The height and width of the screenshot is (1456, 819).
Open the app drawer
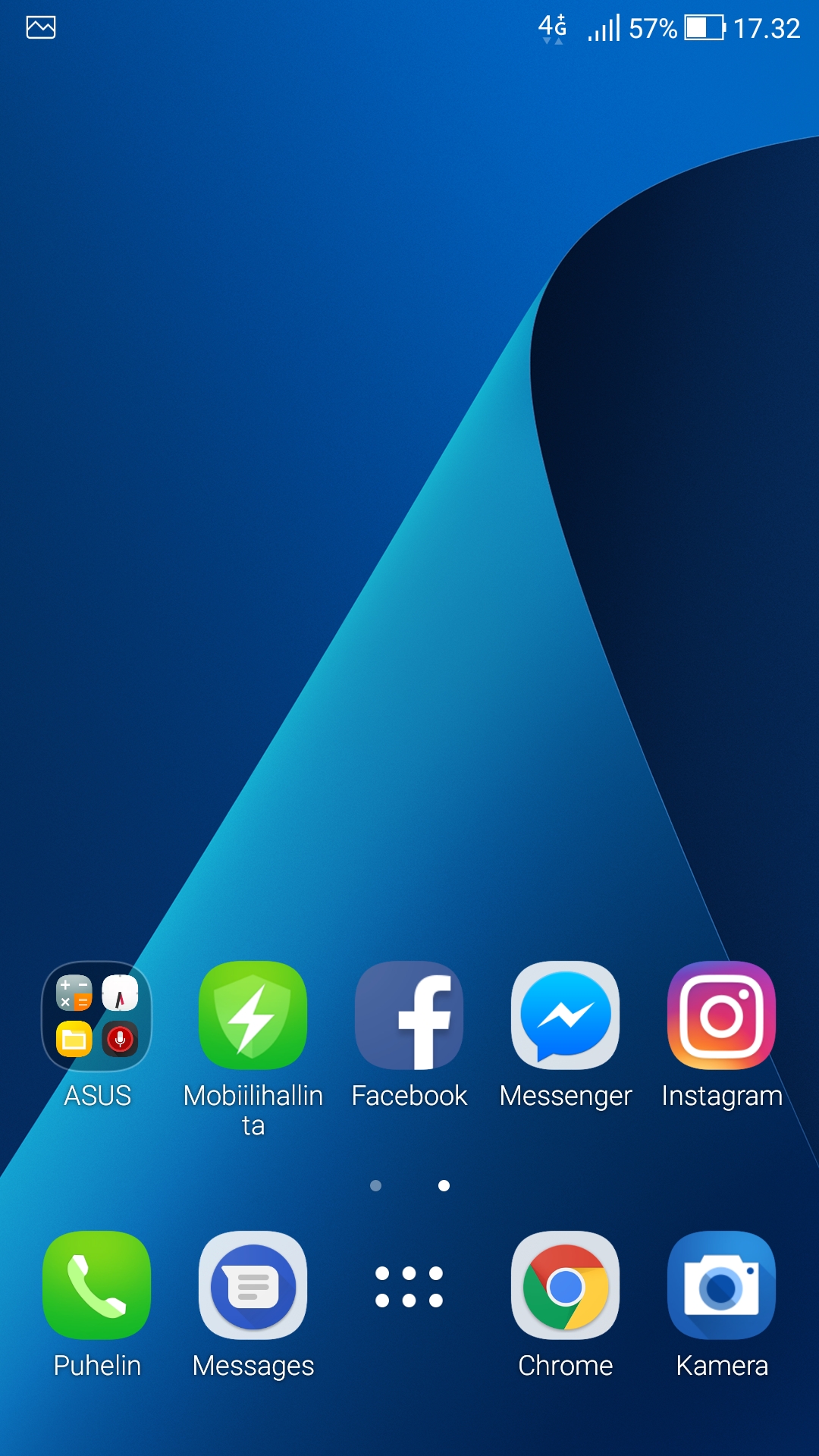coord(409,1287)
